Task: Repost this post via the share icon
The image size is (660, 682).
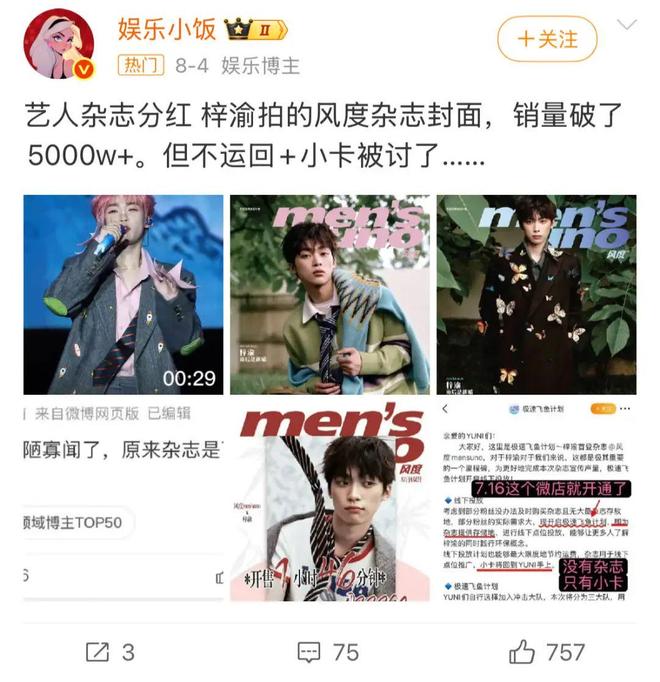Action: pos(110,652)
